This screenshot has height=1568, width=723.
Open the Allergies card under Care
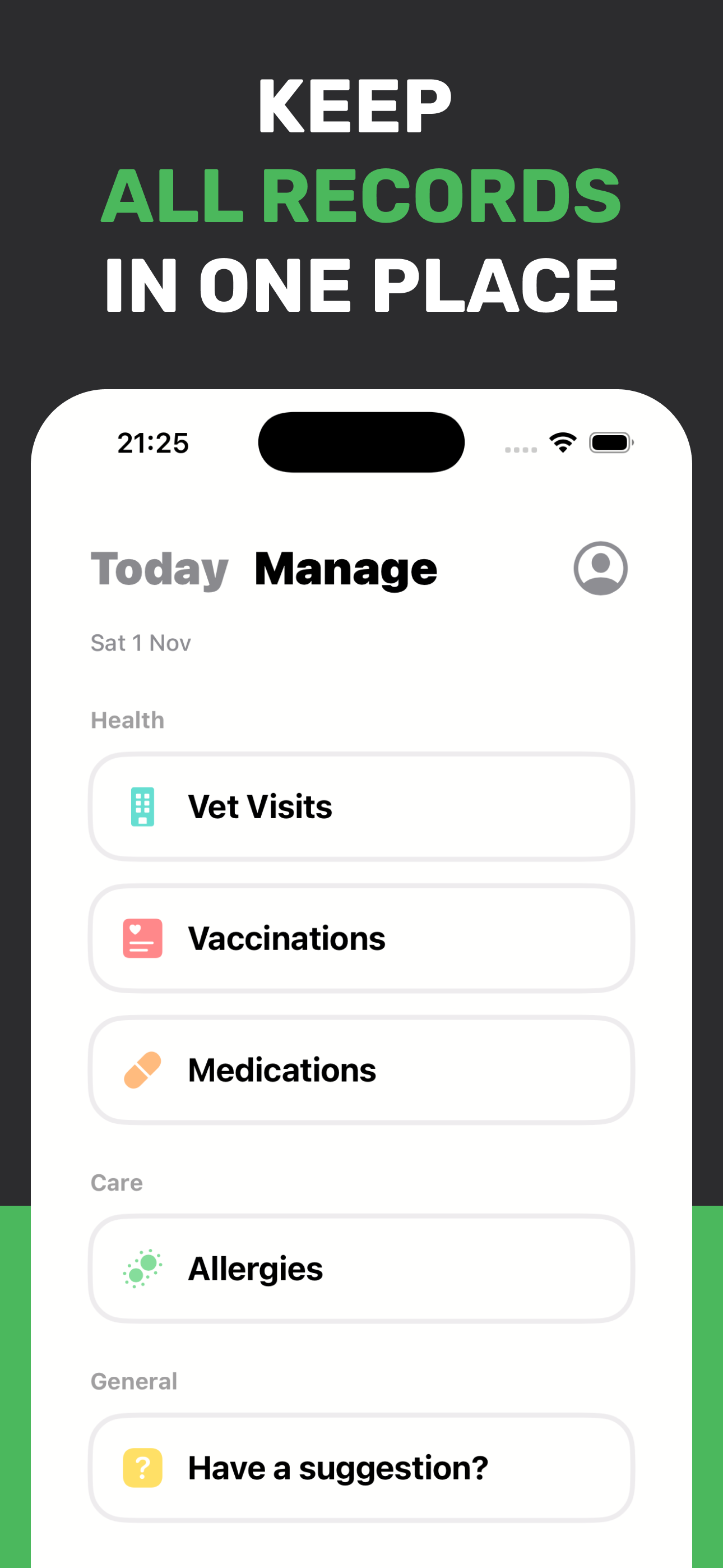361,1268
